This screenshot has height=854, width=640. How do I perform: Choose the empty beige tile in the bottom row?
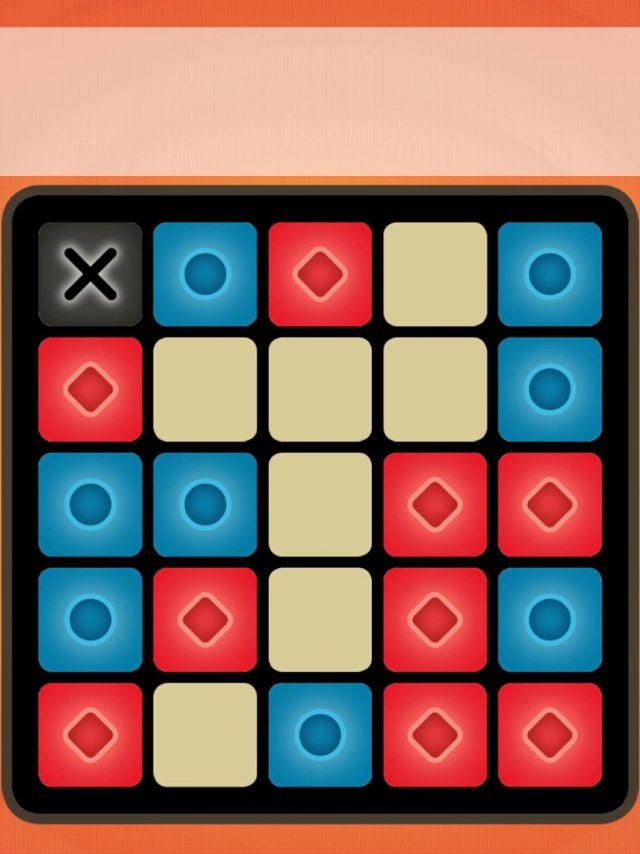(205, 734)
